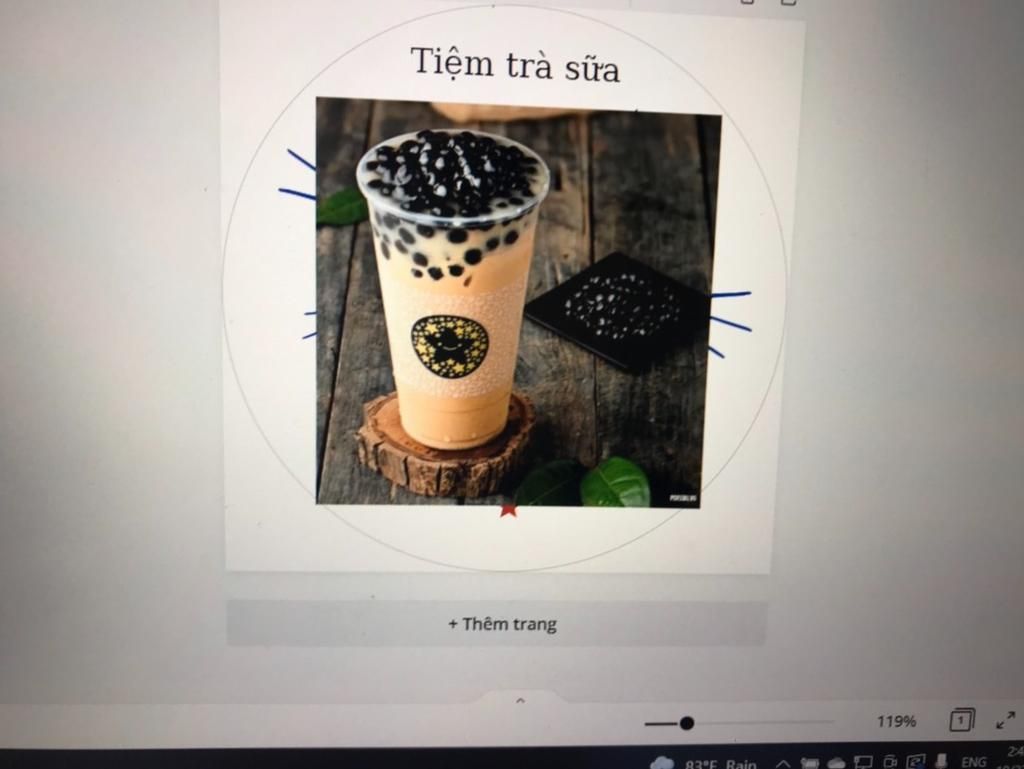Viewport: 1024px width, 769px height.
Task: Enter fullscreen presentation mode
Action: pos(1005,720)
